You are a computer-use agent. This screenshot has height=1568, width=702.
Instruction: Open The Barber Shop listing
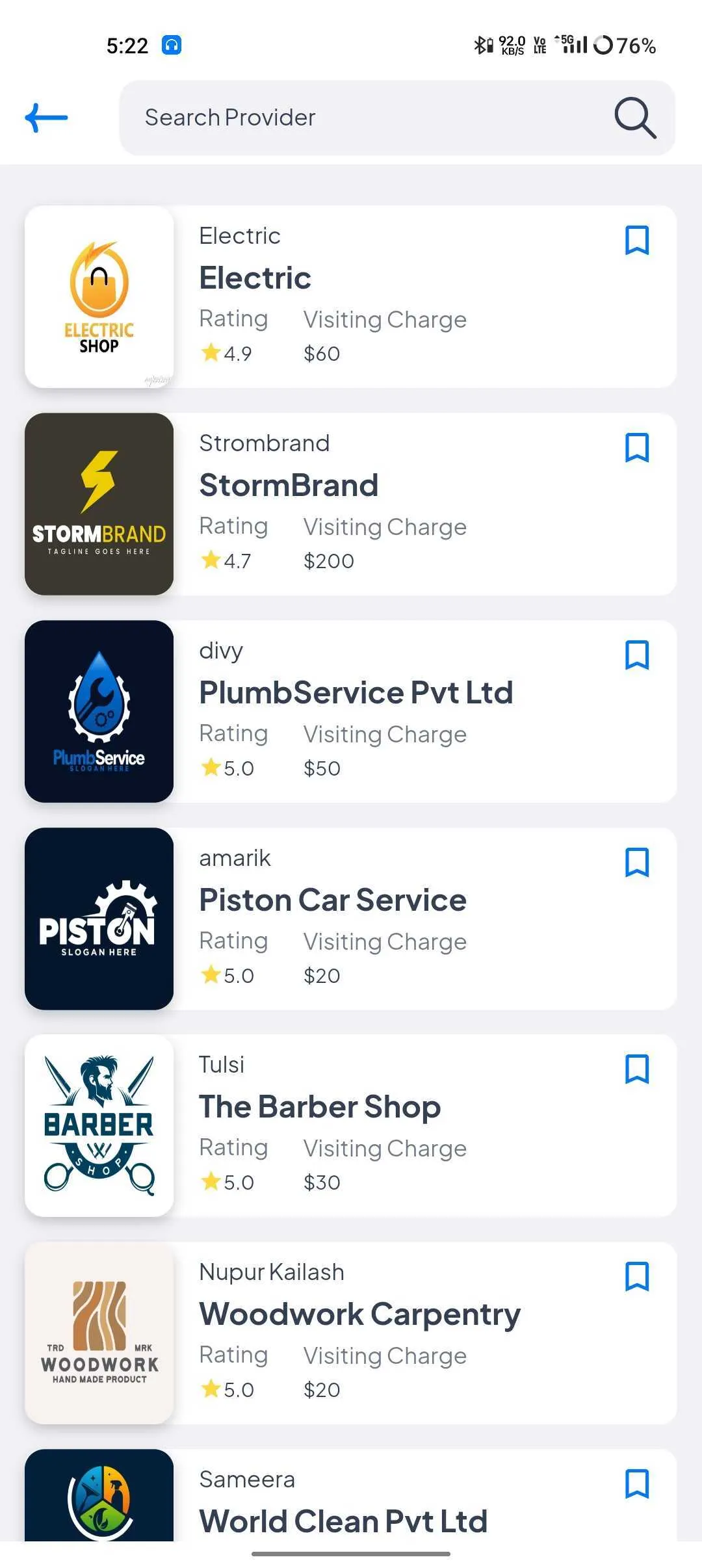[390, 1126]
